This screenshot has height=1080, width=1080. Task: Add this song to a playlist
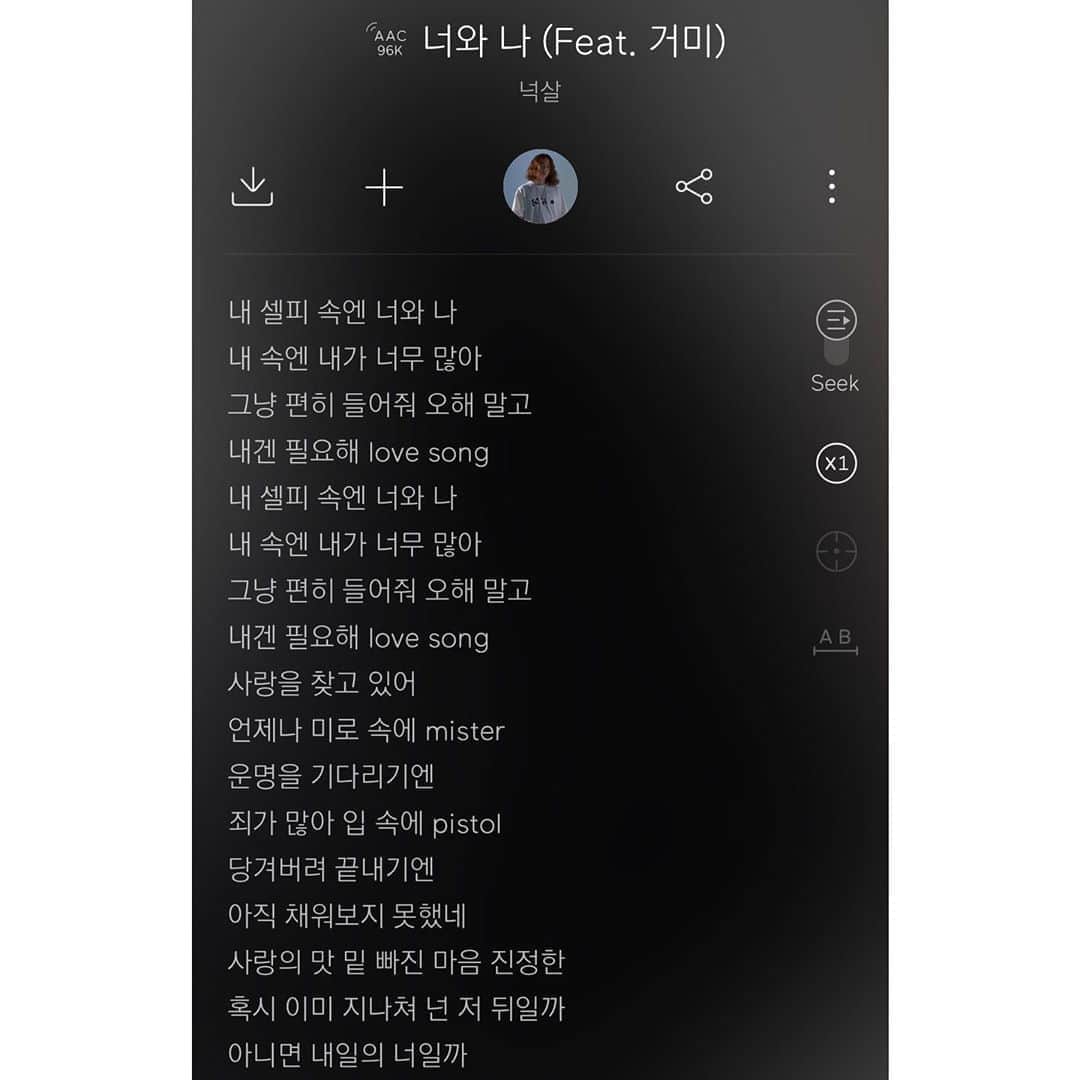384,187
